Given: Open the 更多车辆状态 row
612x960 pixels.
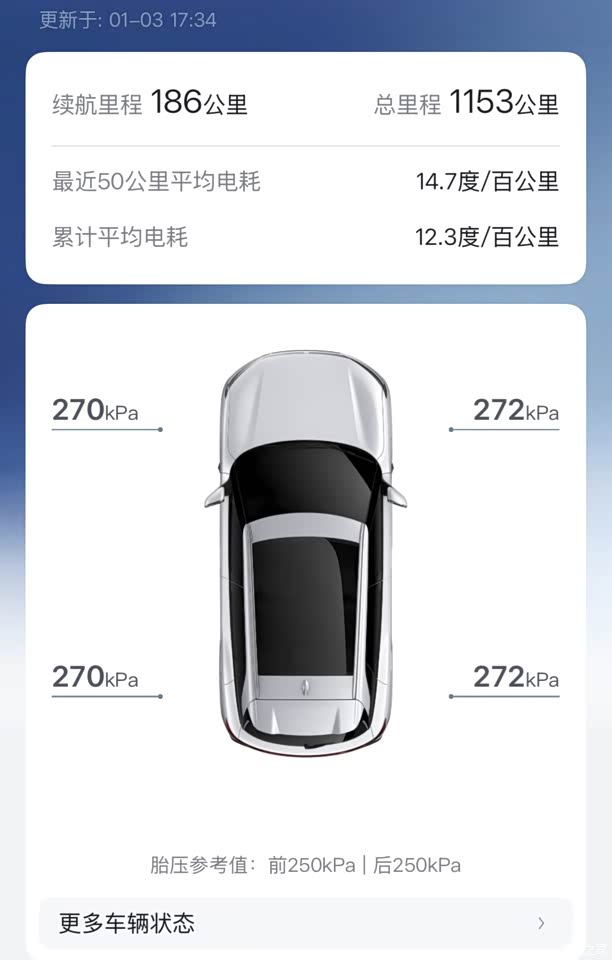Looking at the screenshot, I should (305, 922).
